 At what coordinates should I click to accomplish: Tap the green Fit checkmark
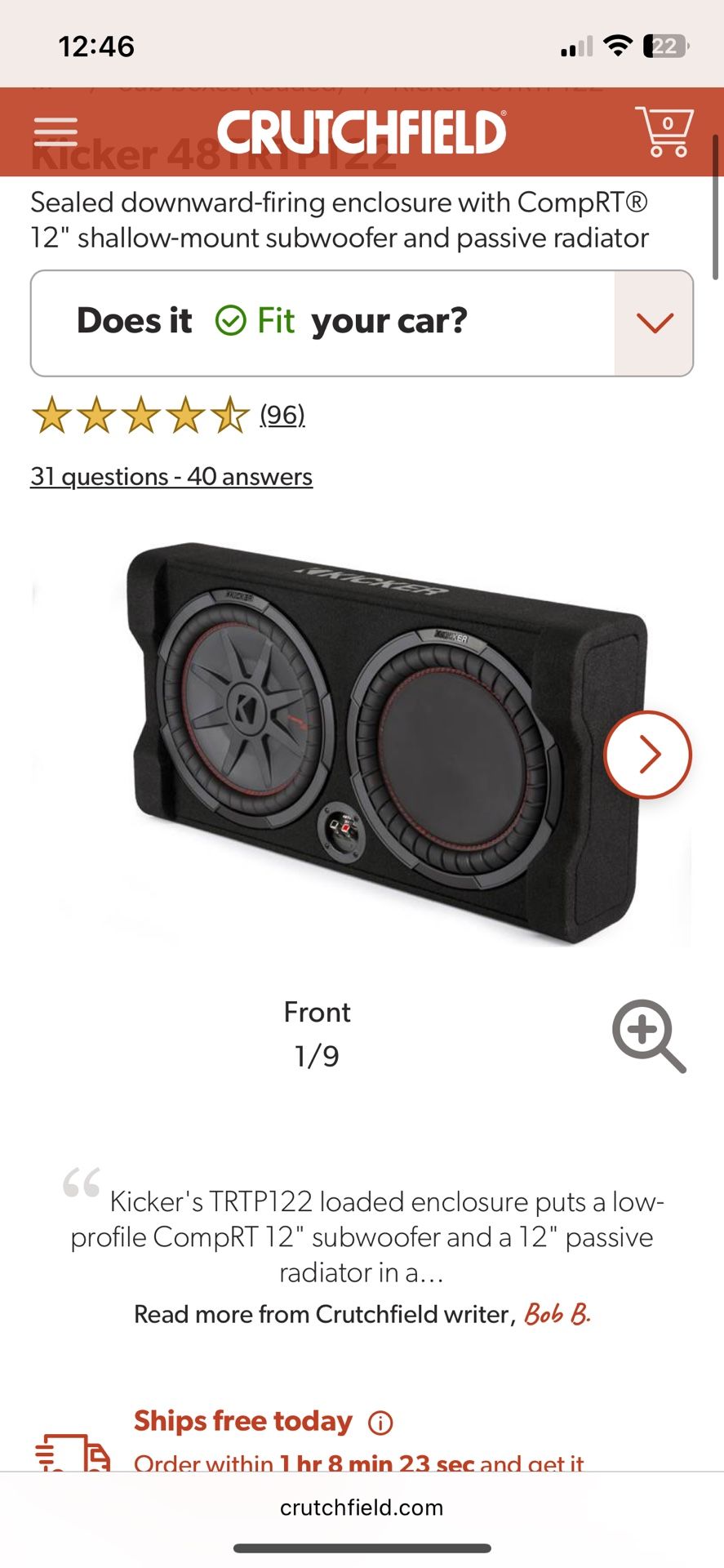[x=231, y=321]
